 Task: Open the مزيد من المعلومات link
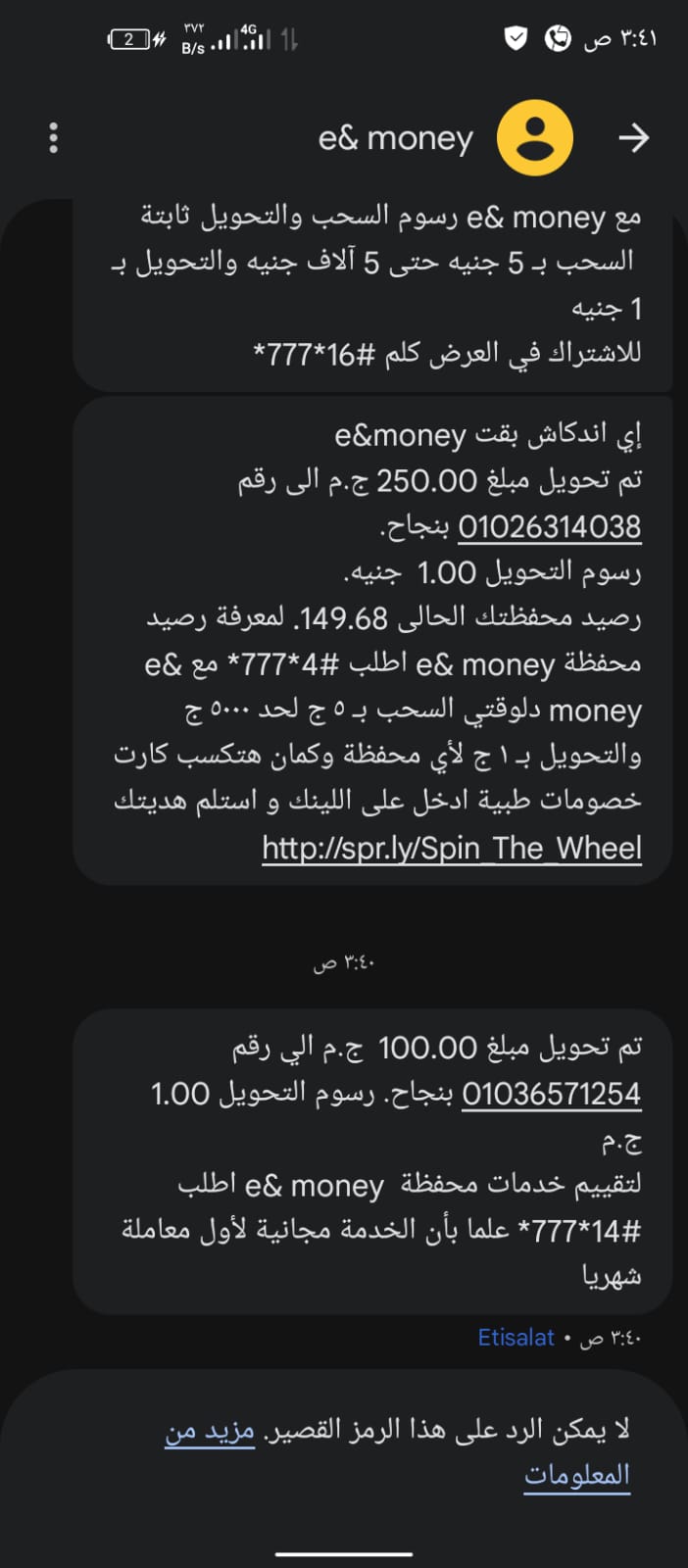[576, 1474]
